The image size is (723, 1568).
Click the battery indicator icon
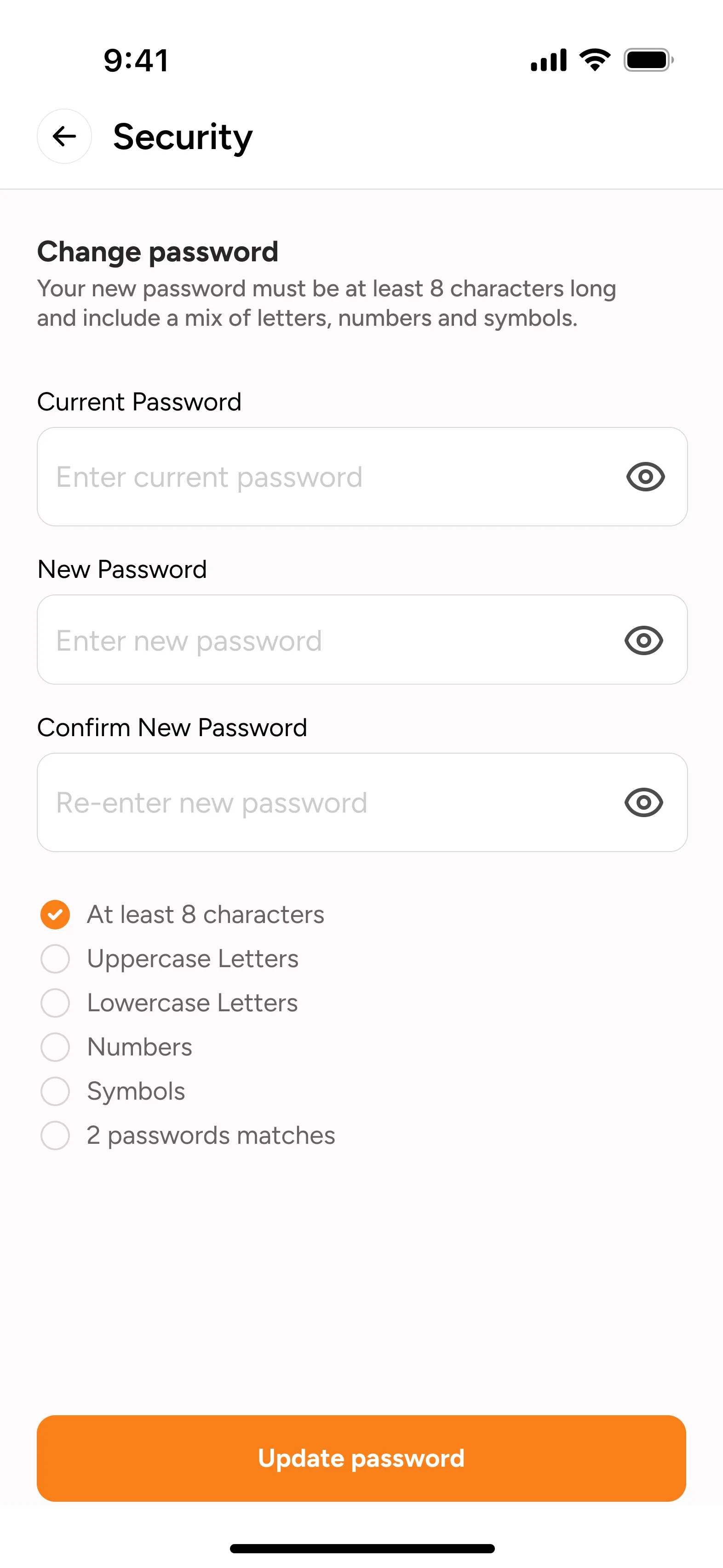point(647,59)
